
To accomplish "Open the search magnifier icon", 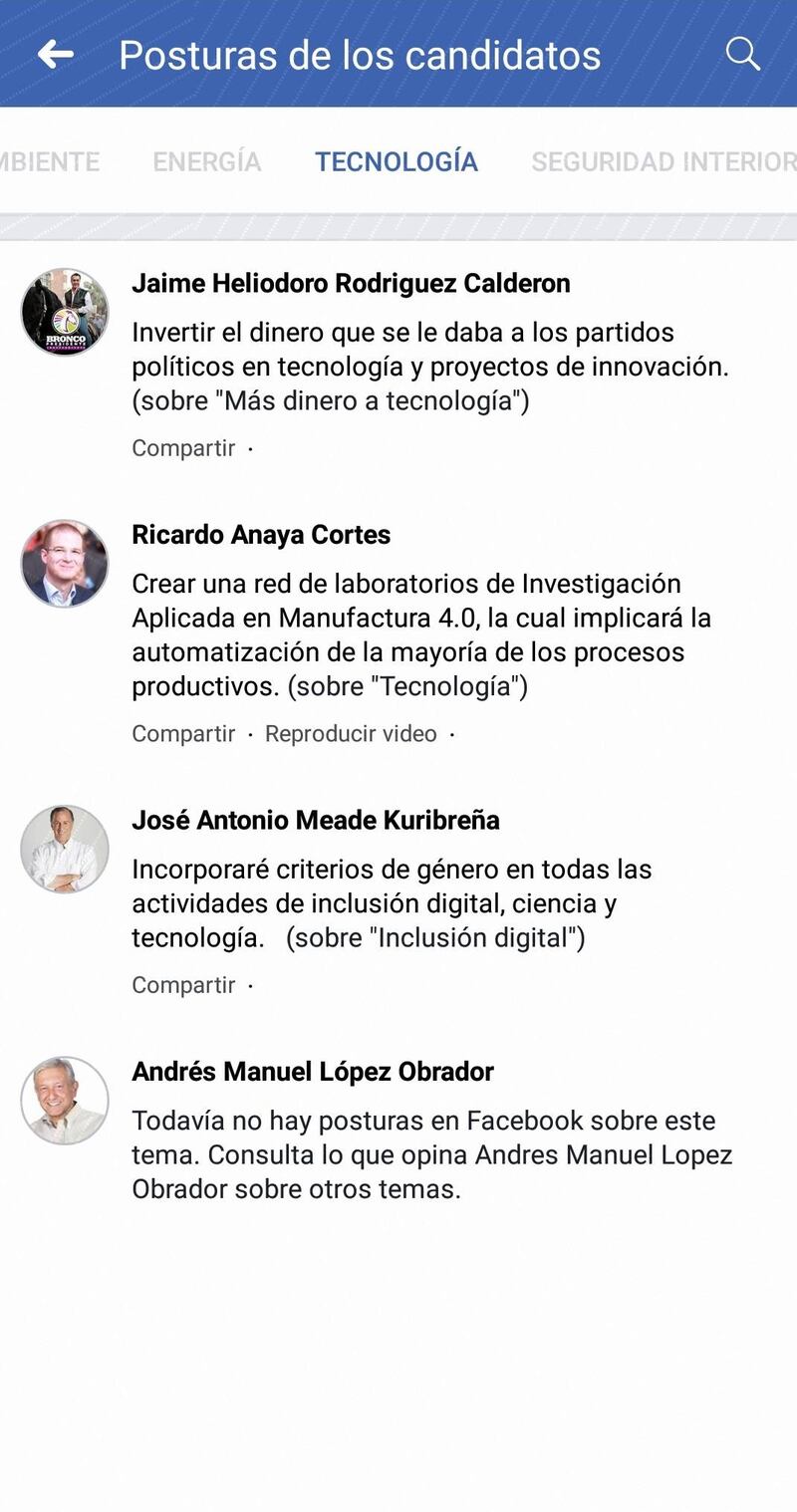I will click(742, 53).
